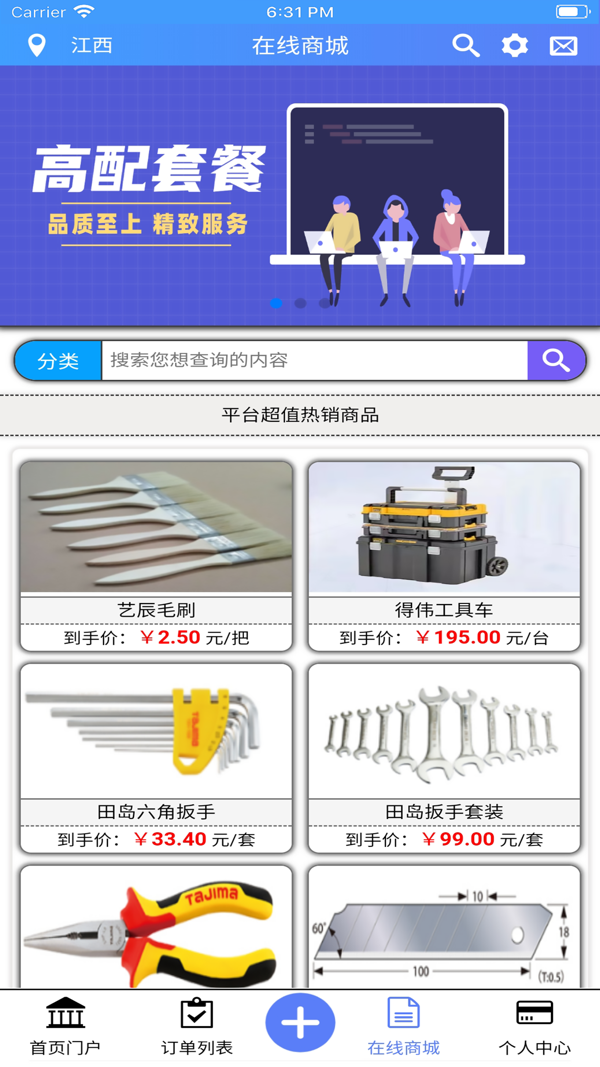The width and height of the screenshot is (600, 1067).
Task: View the 田岛扳手套装 product
Action: [x=444, y=757]
